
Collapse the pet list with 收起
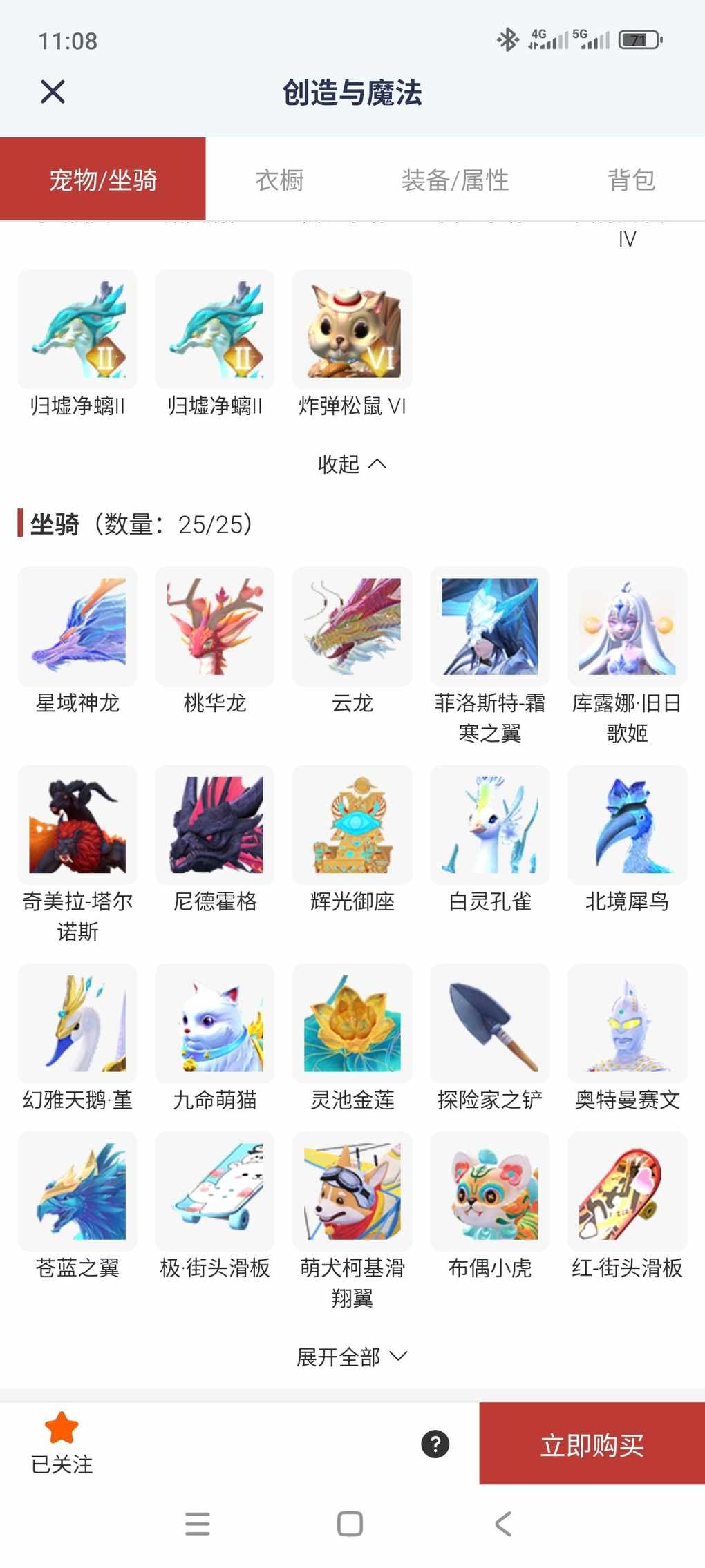coord(352,464)
